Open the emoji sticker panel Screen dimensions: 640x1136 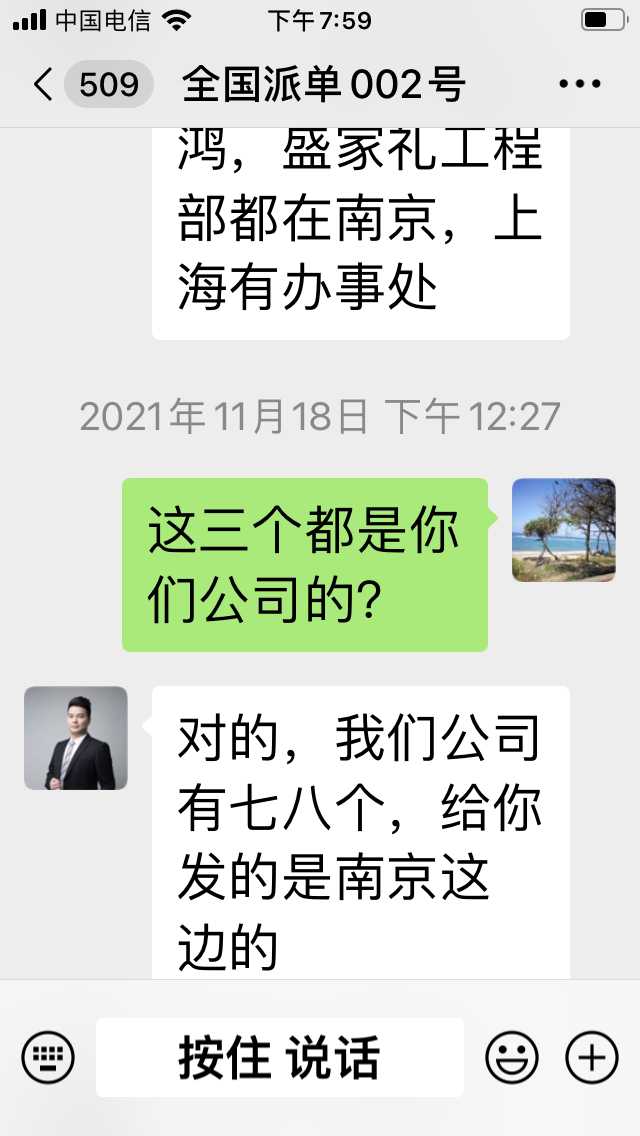[x=512, y=1056]
